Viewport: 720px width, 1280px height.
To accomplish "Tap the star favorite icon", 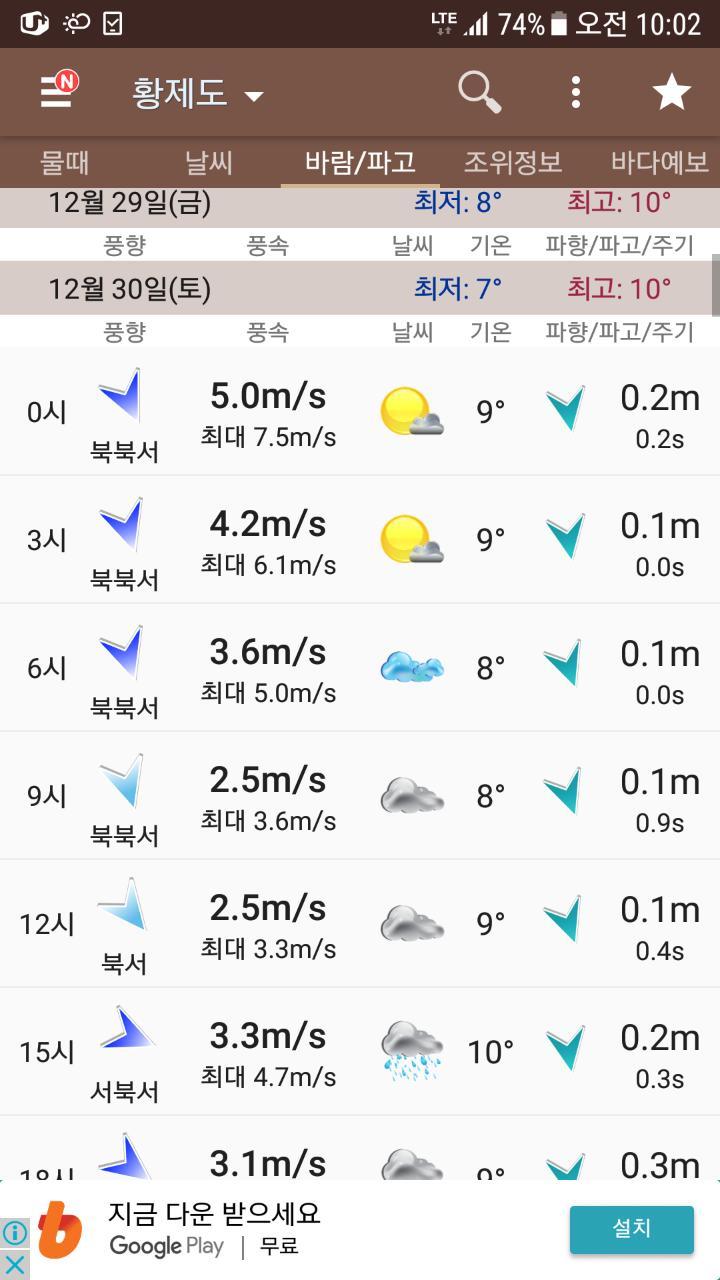I will point(671,93).
